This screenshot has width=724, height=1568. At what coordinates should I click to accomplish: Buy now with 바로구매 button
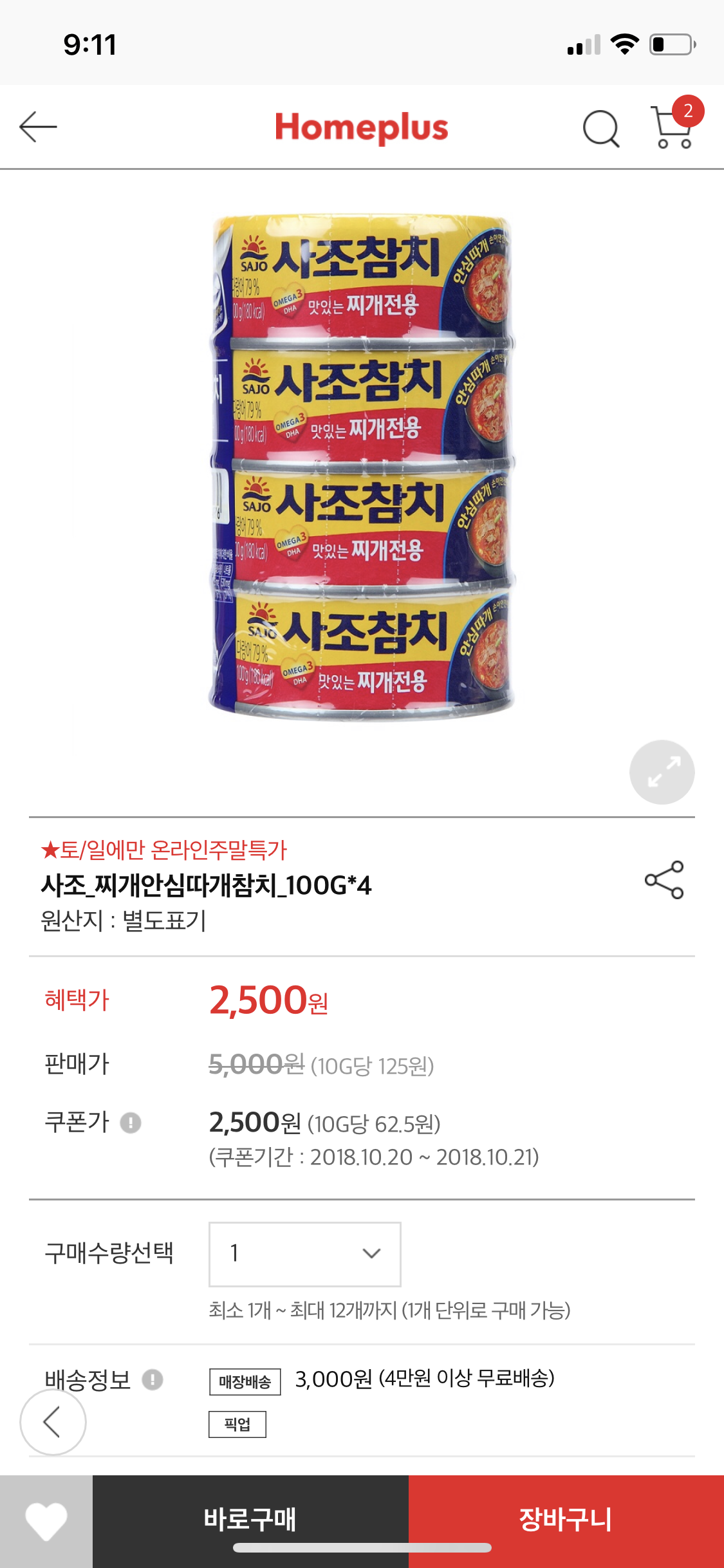tap(250, 1520)
